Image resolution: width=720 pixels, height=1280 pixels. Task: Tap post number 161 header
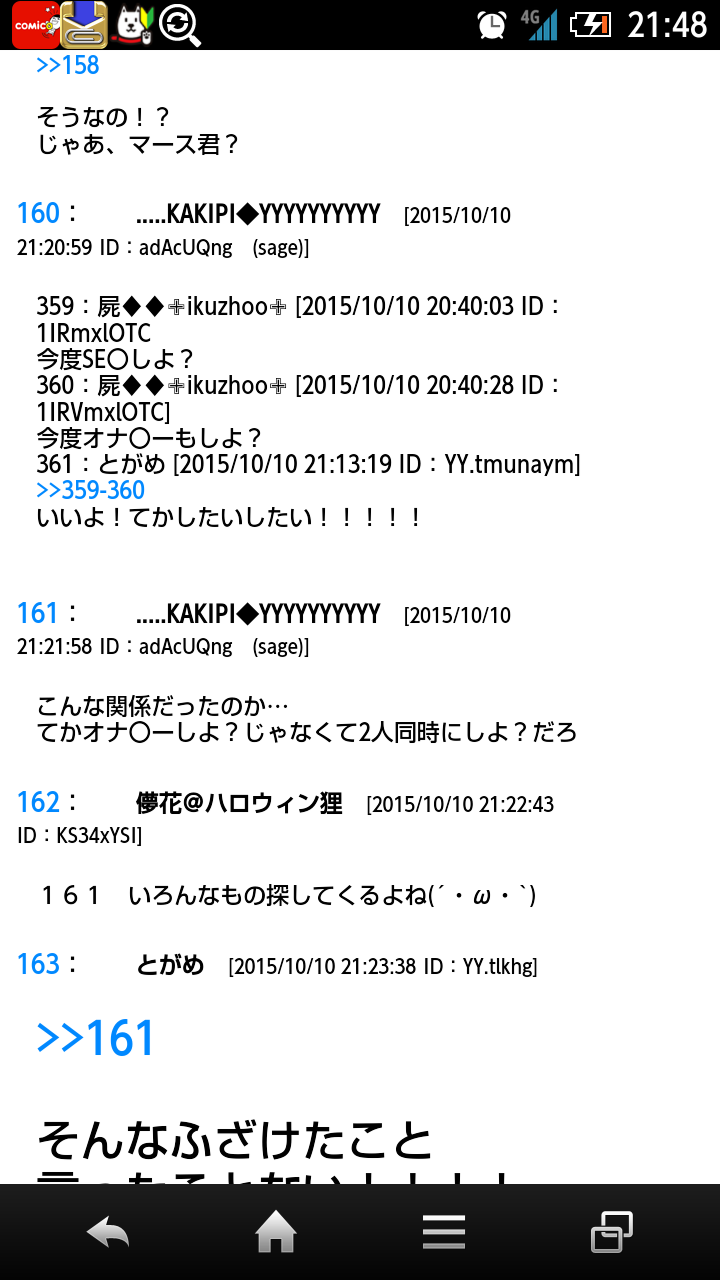pos(39,613)
